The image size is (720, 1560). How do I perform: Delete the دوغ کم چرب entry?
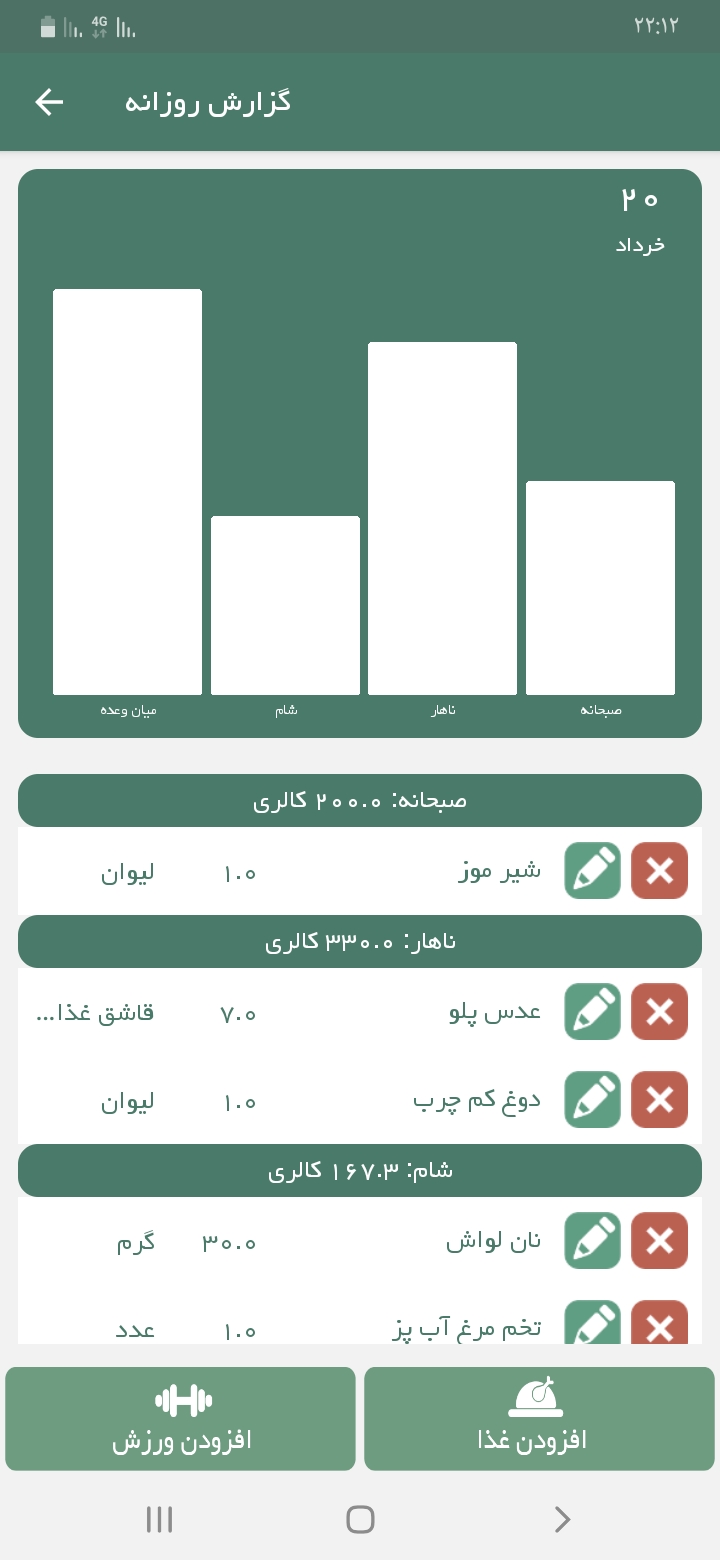pos(659,1100)
